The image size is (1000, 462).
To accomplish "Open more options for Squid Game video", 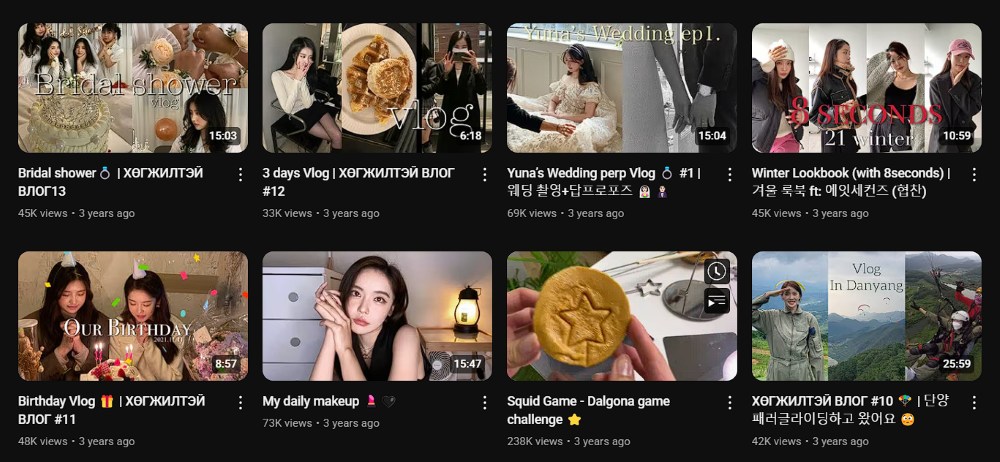I will point(729,403).
